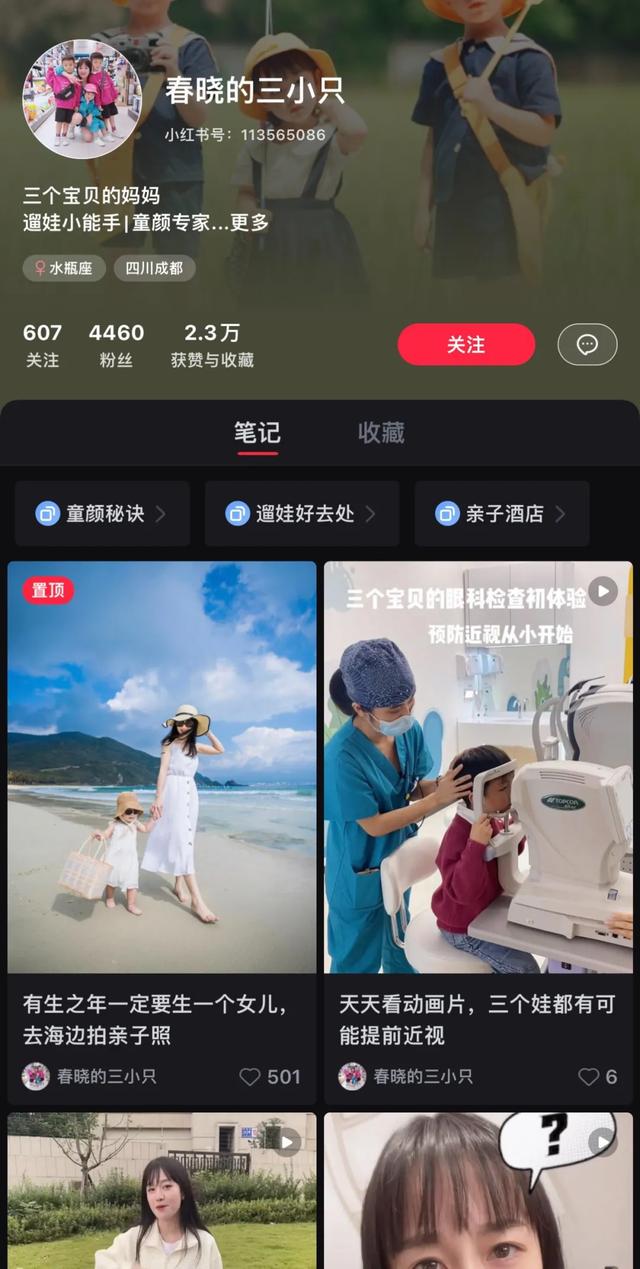The width and height of the screenshot is (640, 1269).
Task: Like the 天天看动画片 post
Action: pos(589,1077)
